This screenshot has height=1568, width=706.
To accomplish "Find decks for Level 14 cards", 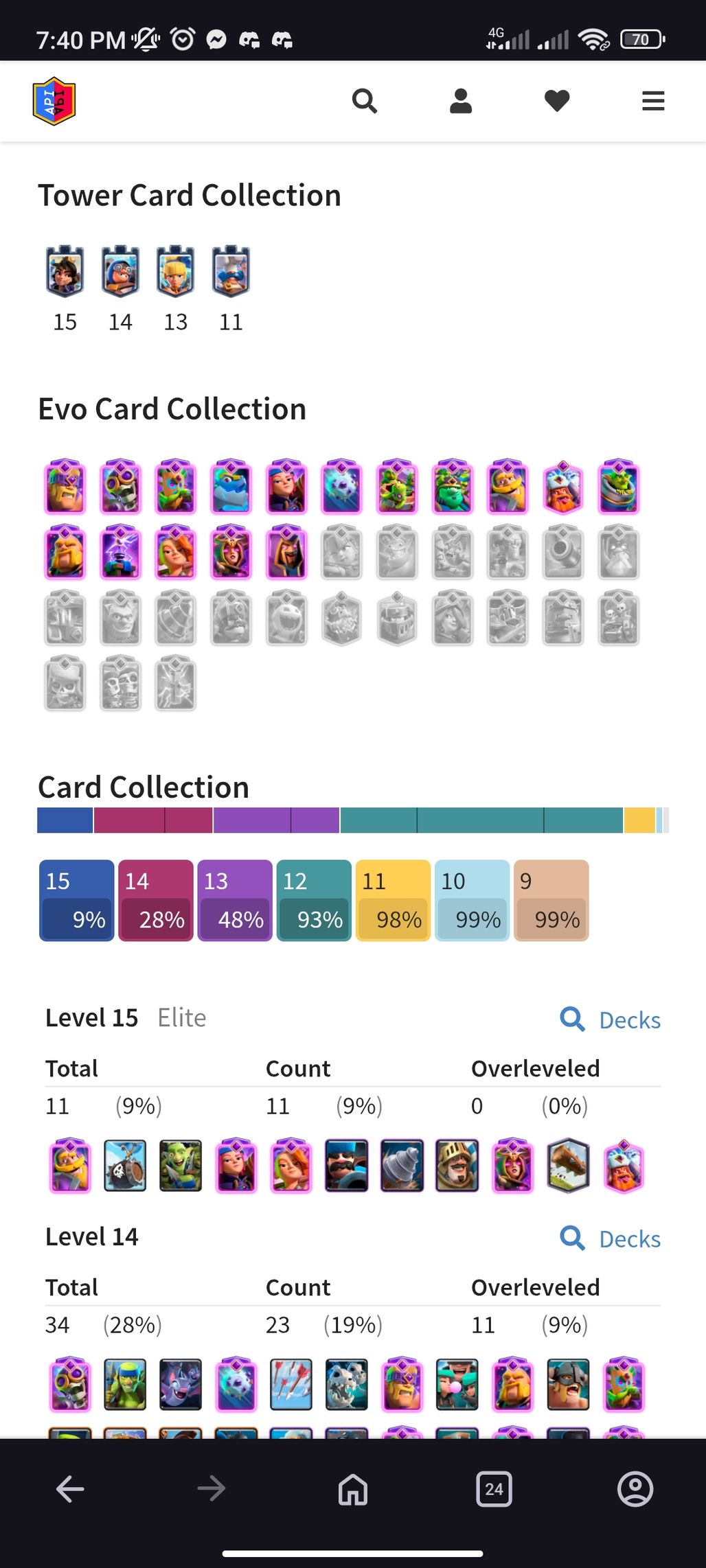I will click(x=611, y=1238).
